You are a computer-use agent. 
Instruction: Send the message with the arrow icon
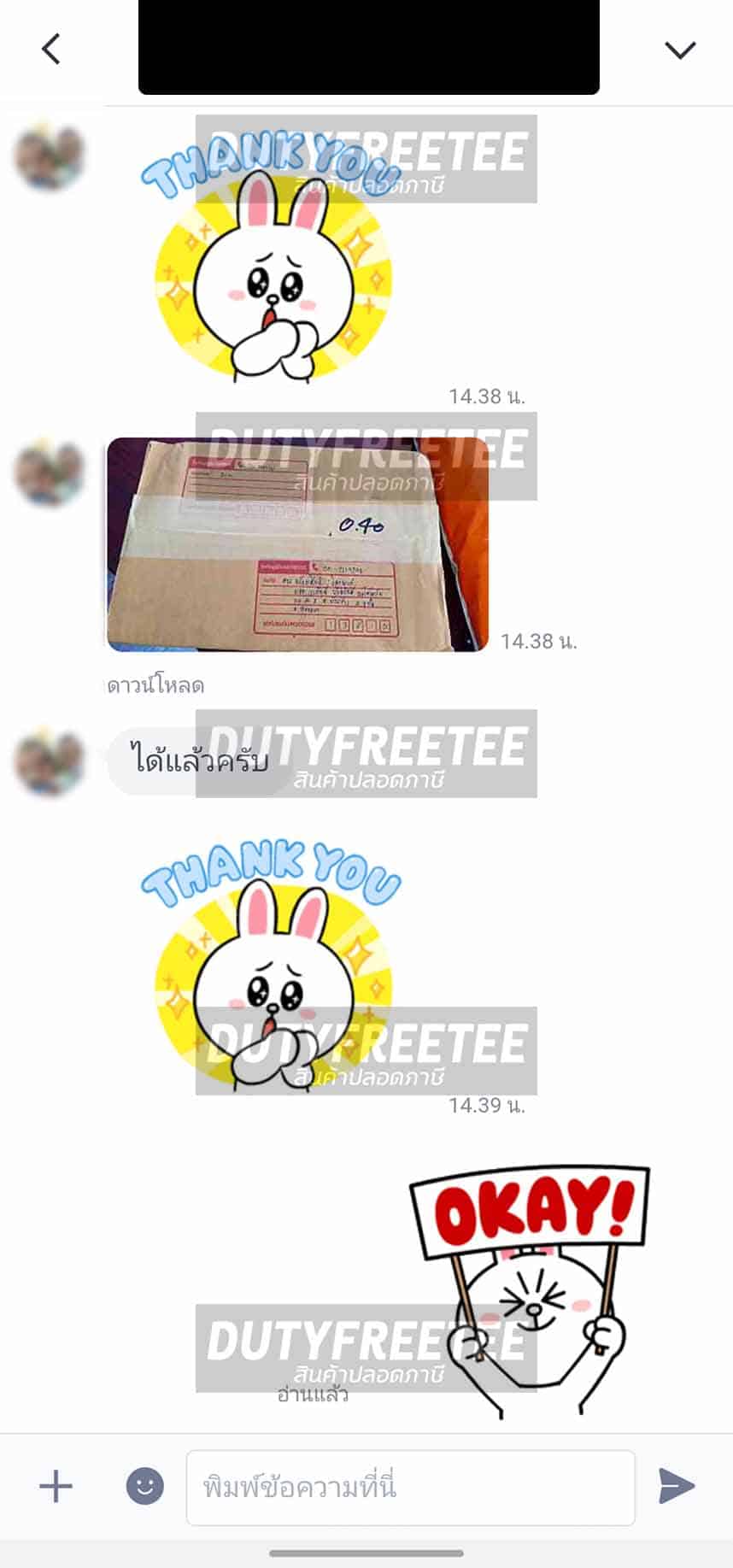[x=676, y=1486]
